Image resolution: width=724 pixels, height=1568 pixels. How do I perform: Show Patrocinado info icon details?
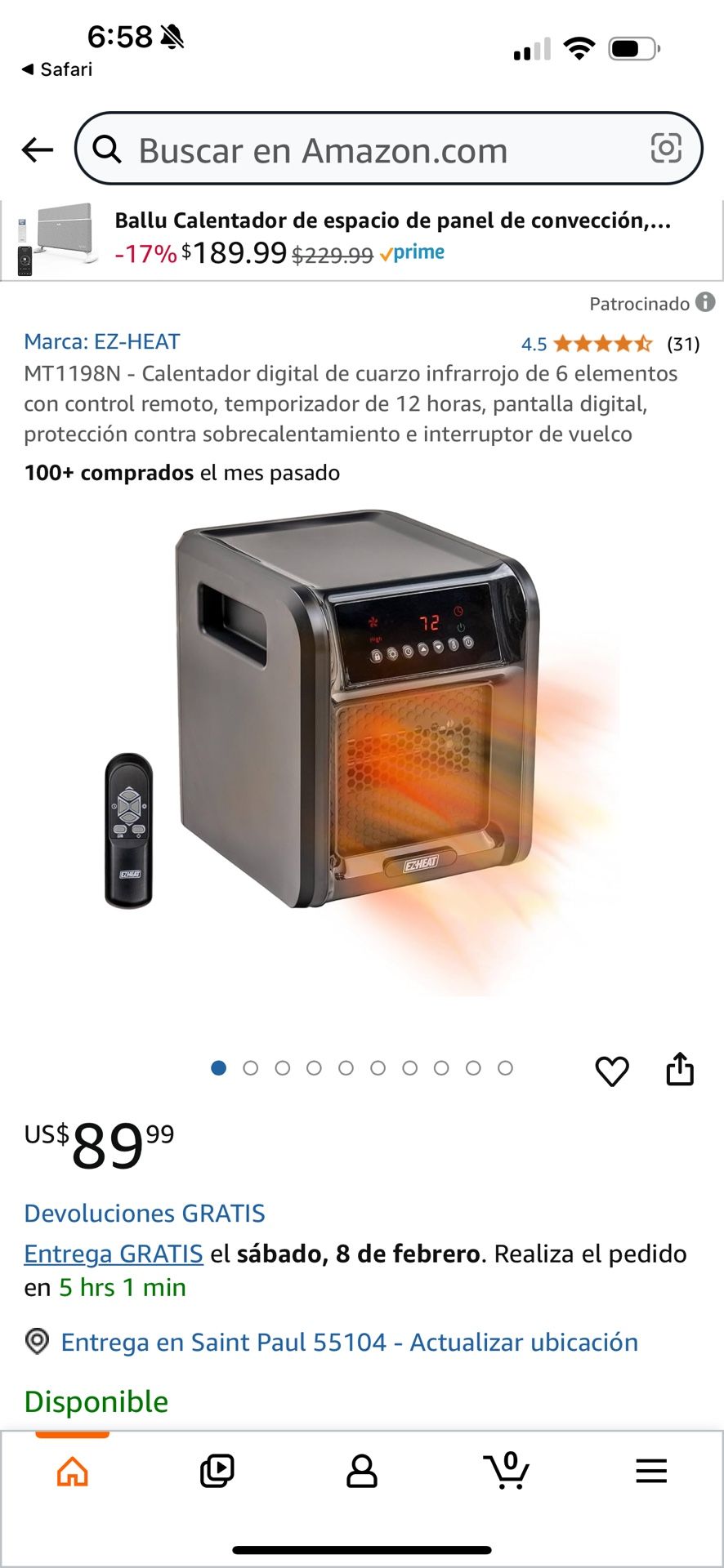click(705, 303)
